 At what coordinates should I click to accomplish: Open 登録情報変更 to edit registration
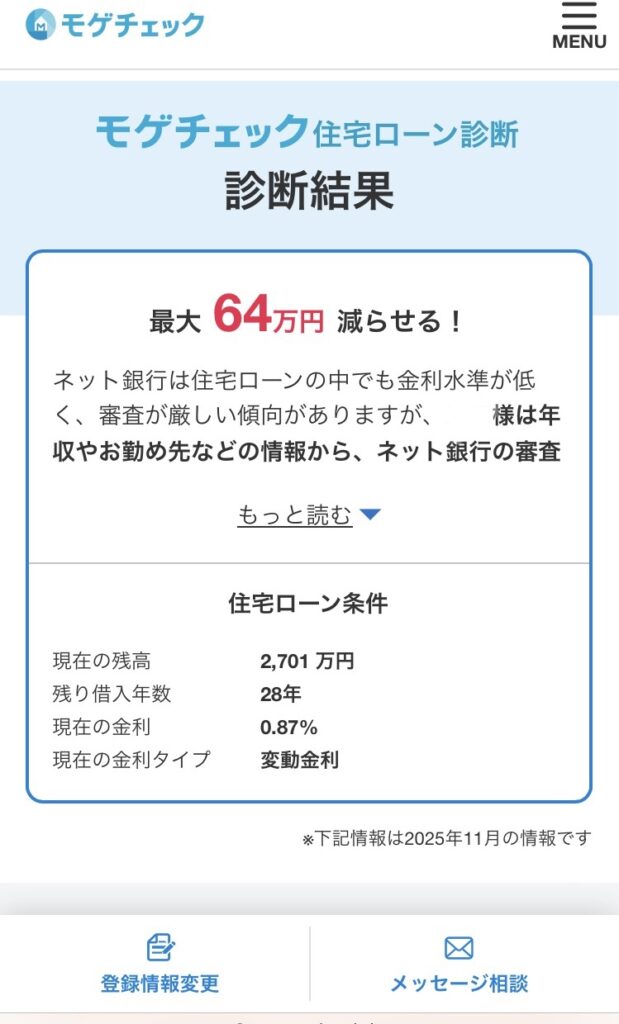coord(159,964)
